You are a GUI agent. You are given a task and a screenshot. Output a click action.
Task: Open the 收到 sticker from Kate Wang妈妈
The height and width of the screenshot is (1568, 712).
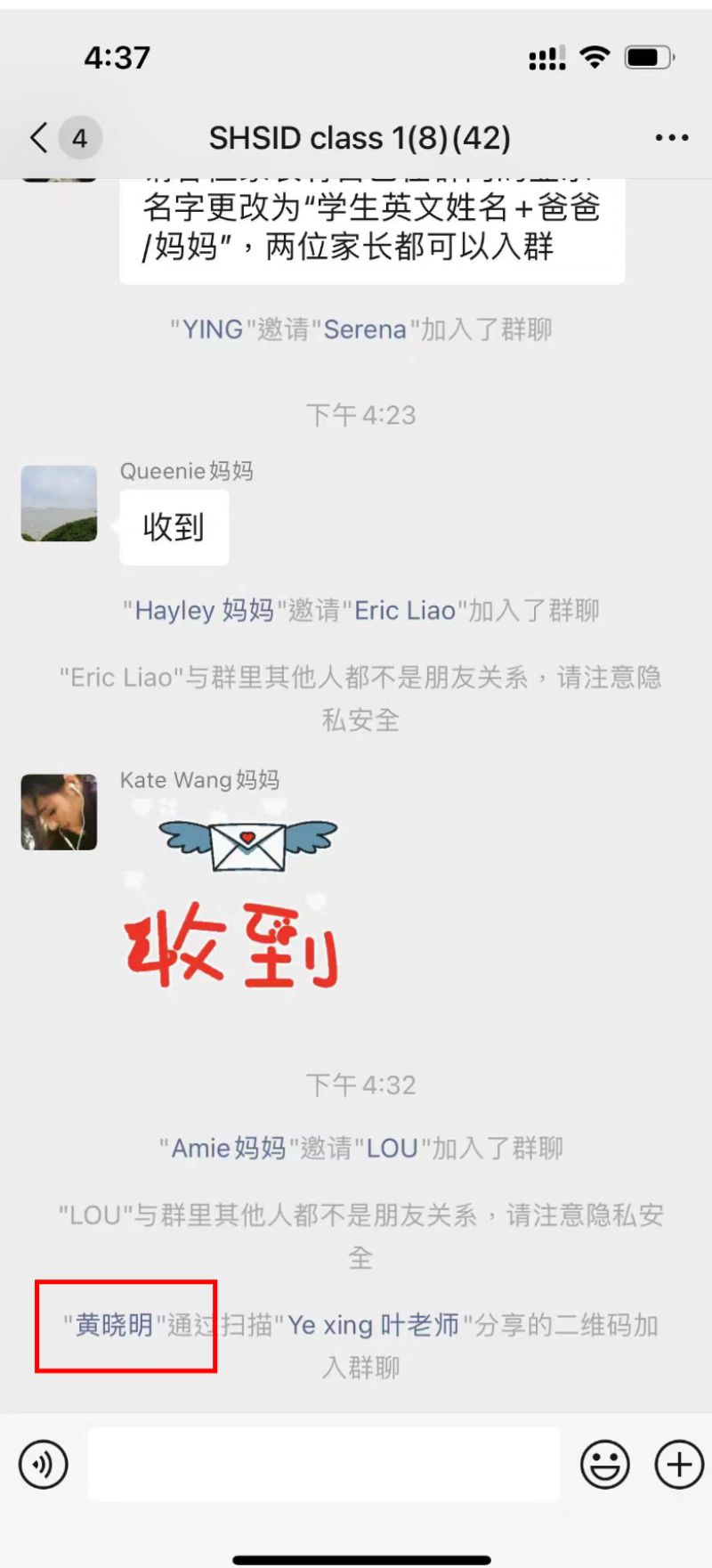[233, 901]
